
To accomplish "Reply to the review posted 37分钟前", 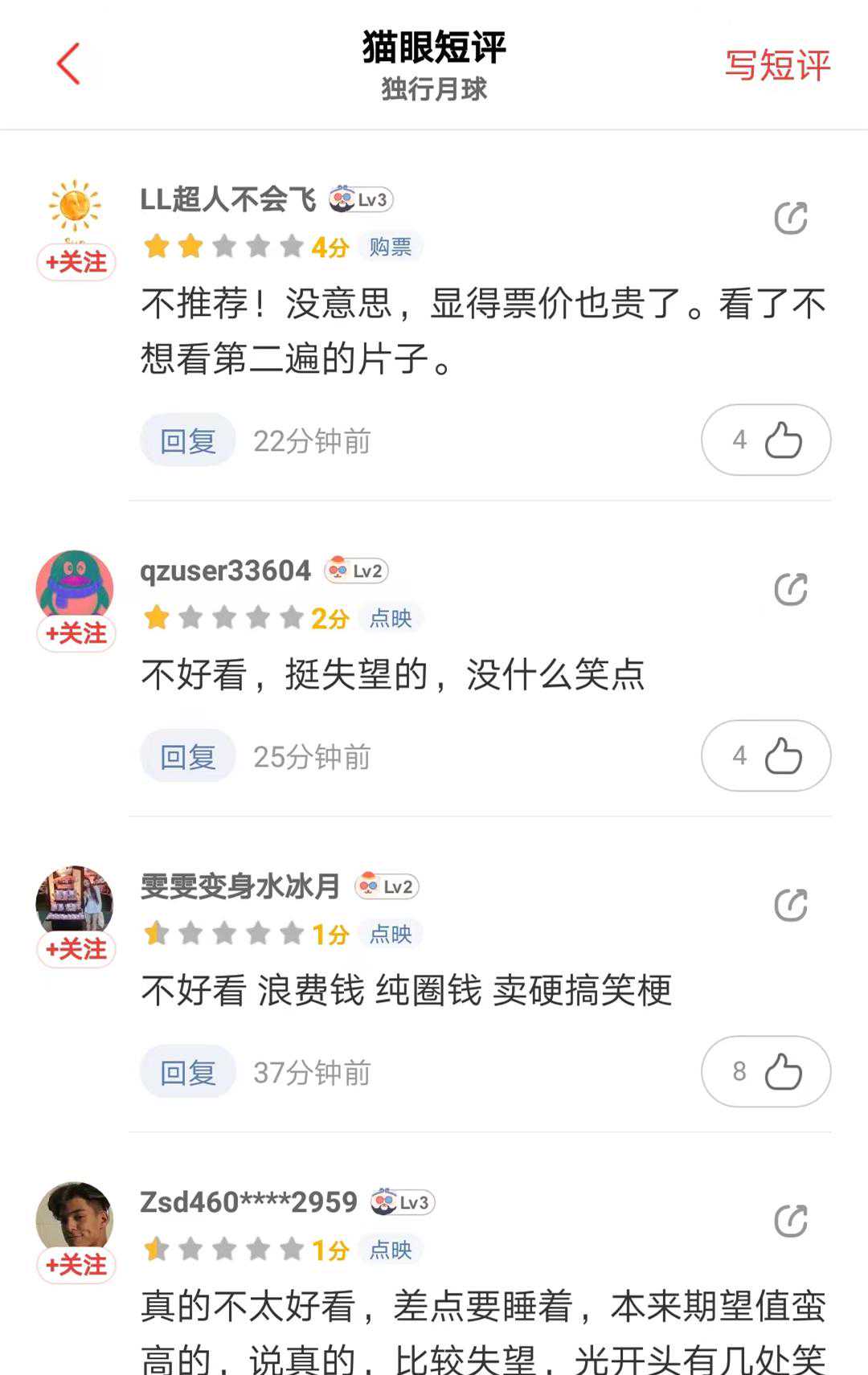I will [188, 1072].
